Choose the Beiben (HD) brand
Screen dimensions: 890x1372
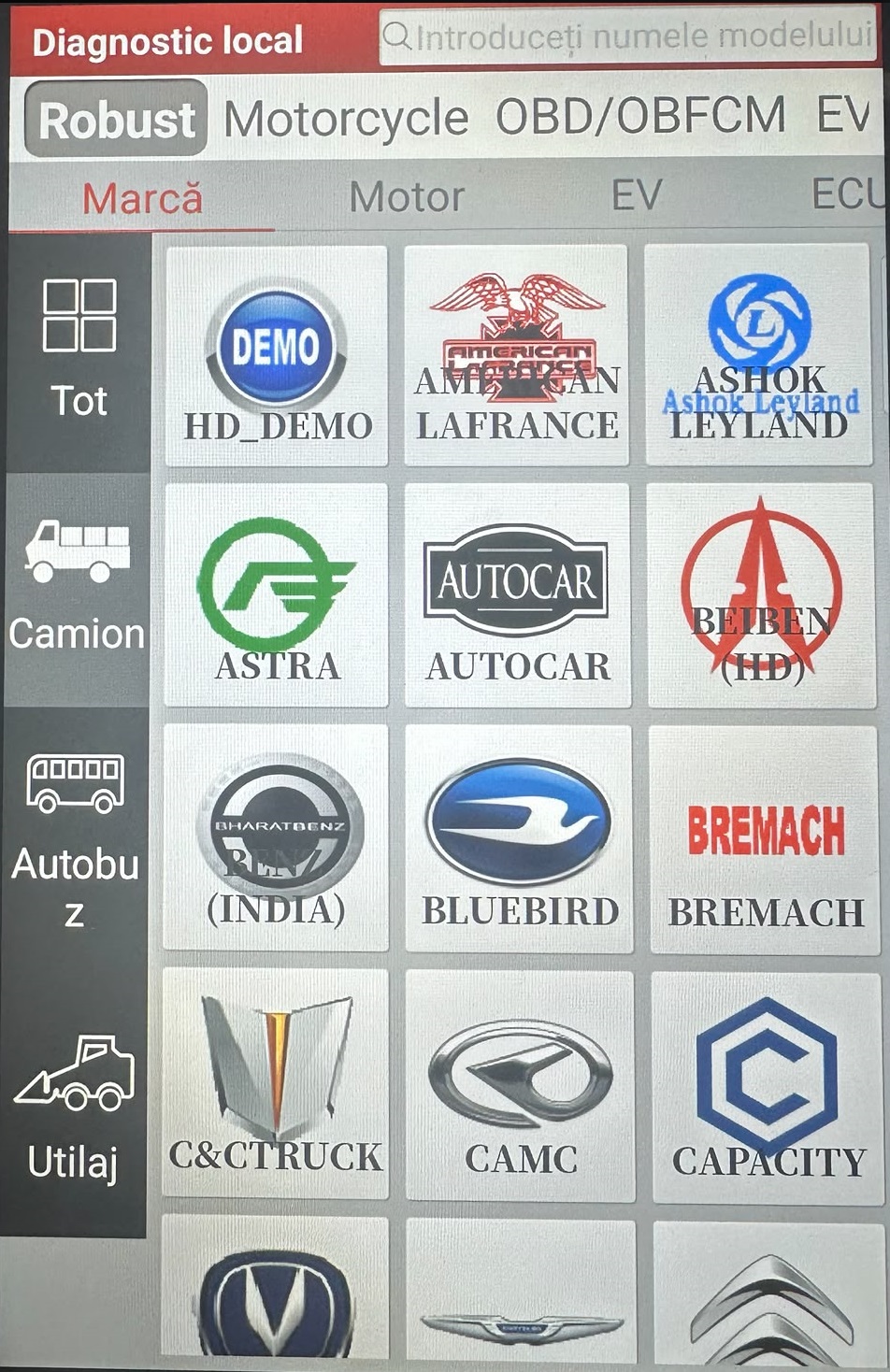click(760, 596)
